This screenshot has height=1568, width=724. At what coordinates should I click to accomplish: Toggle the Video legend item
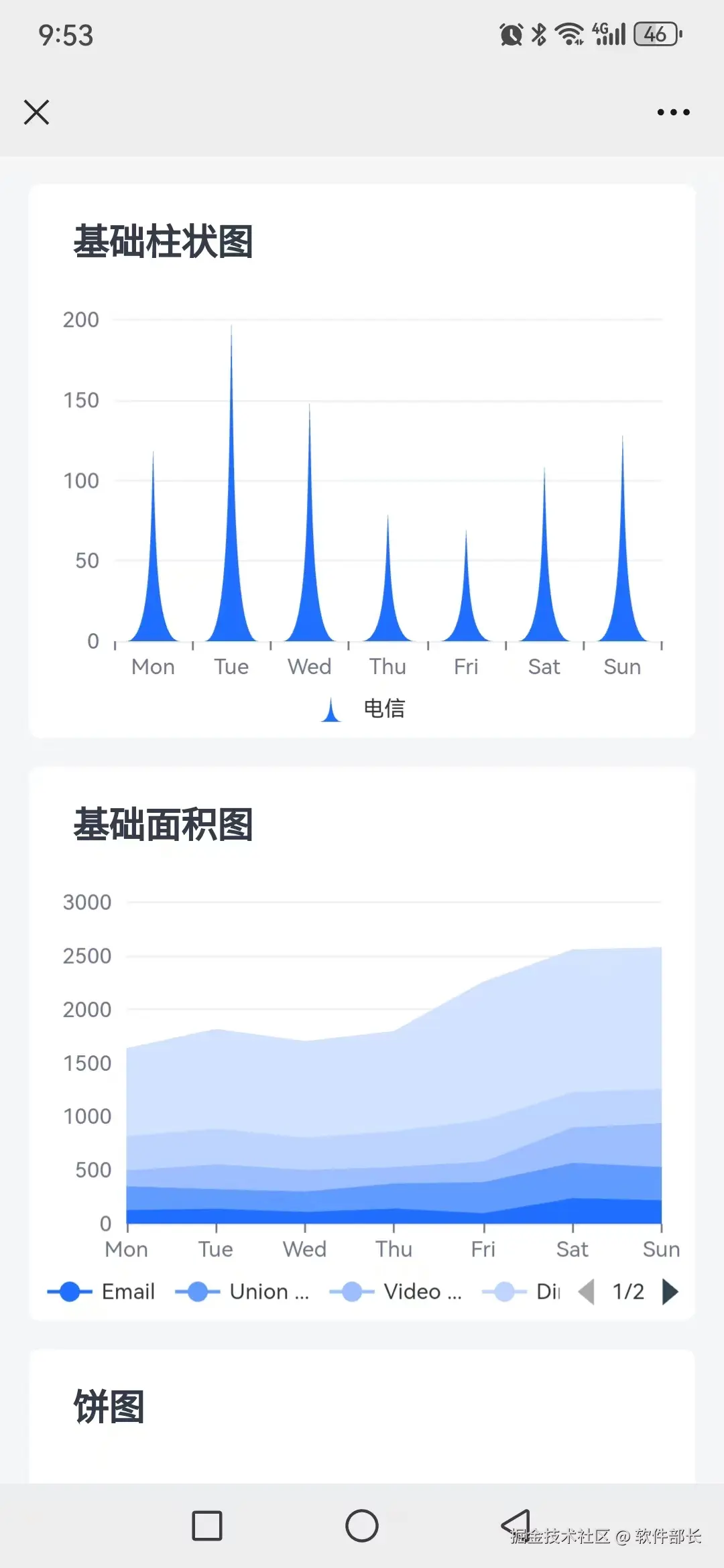pos(397,1291)
